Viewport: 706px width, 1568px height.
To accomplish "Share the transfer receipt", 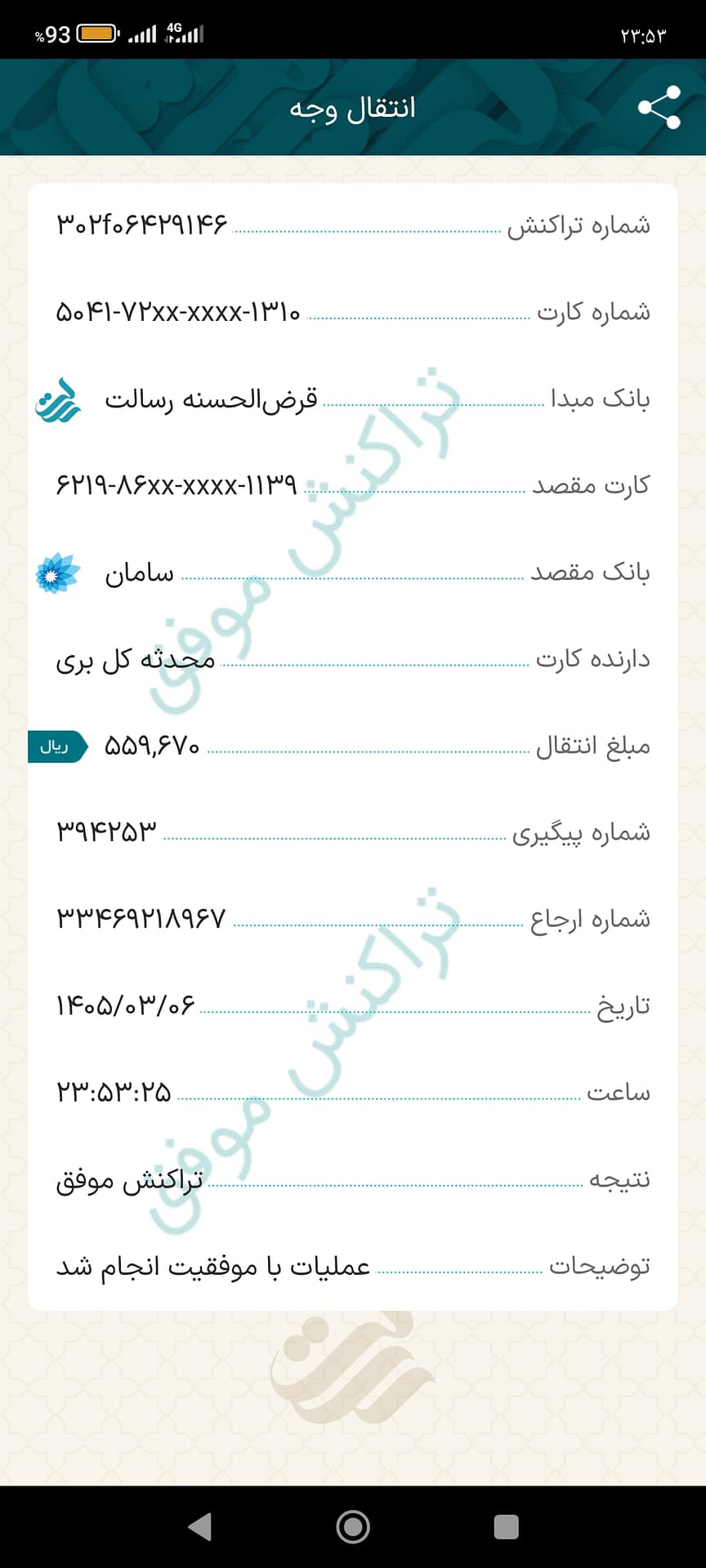I will (x=659, y=107).
